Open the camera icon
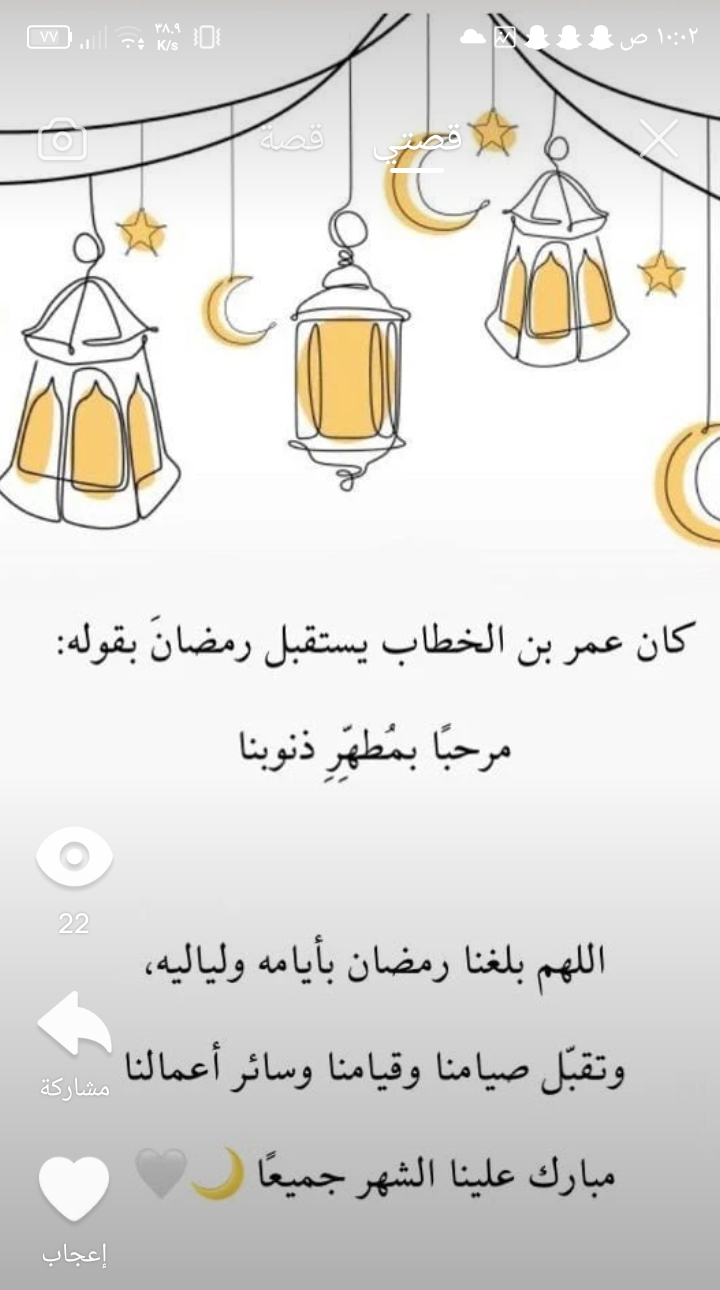 point(62,140)
